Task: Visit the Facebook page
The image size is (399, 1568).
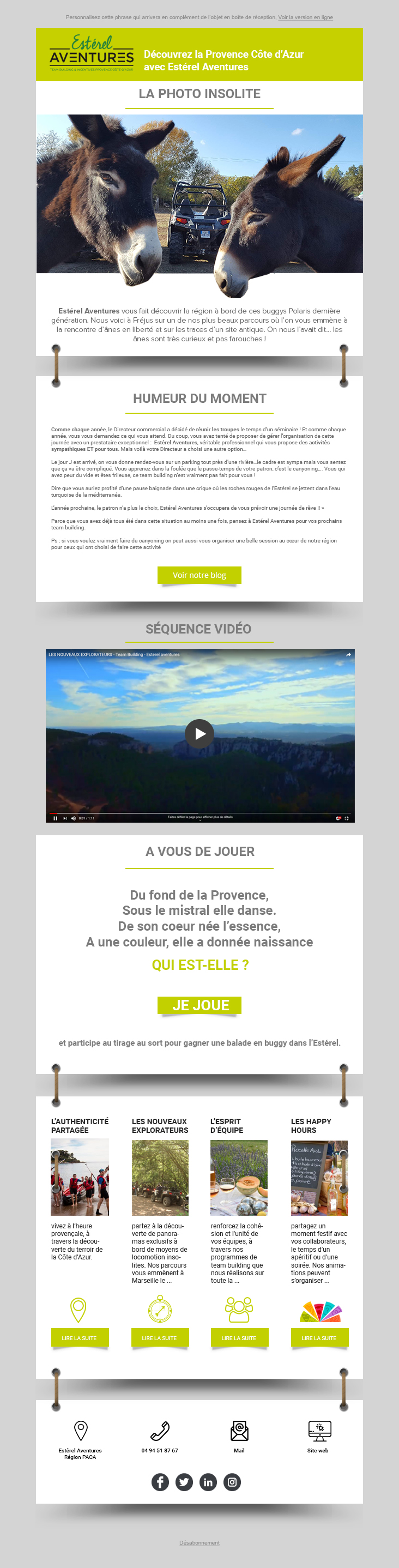Action: point(160,1482)
